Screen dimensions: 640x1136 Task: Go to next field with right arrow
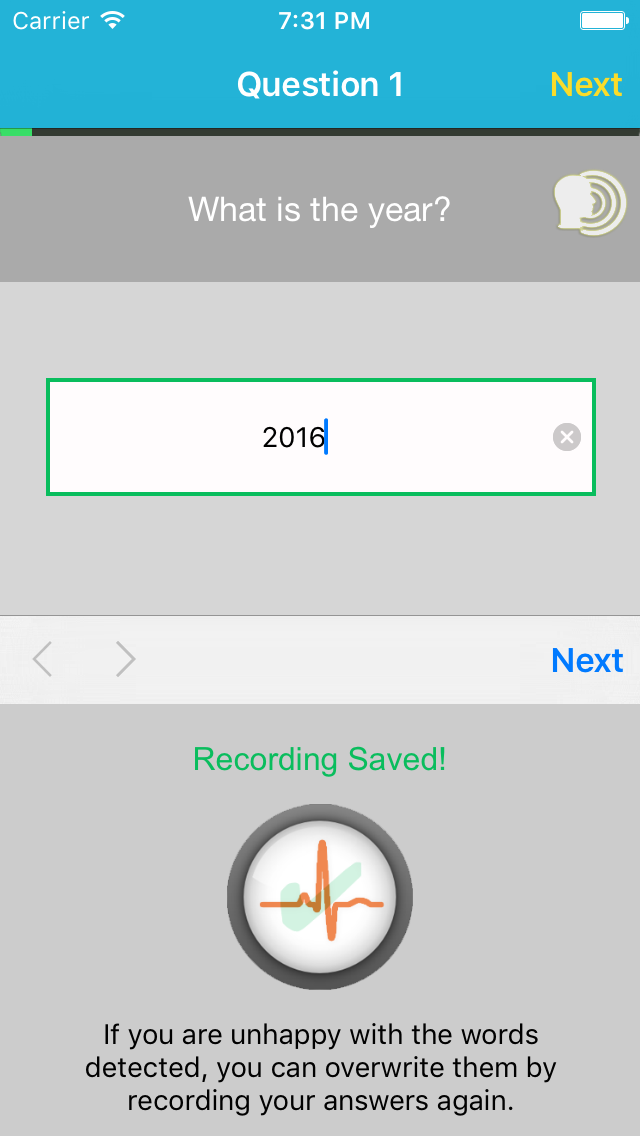125,660
